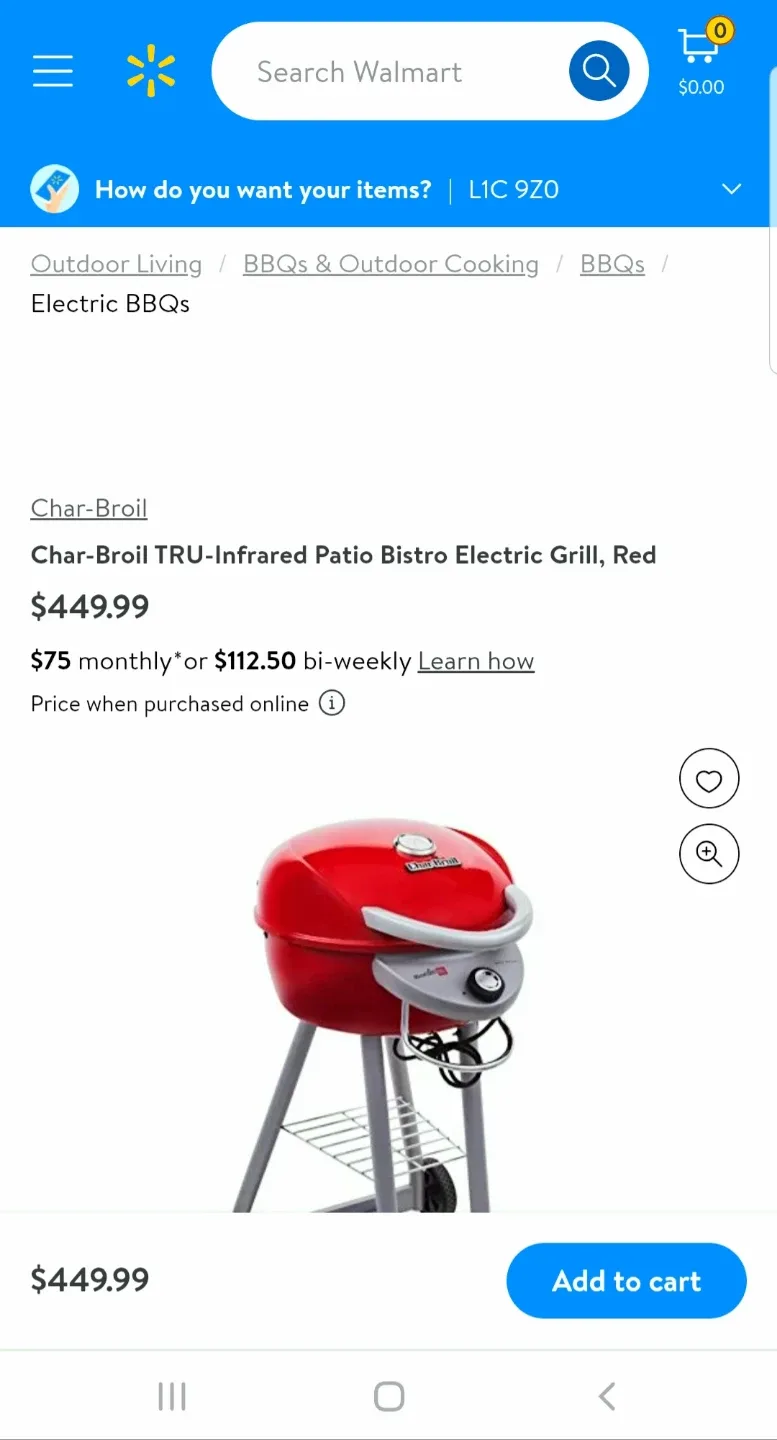
Task: Expand the How do you want your items chevron
Action: pos(731,189)
